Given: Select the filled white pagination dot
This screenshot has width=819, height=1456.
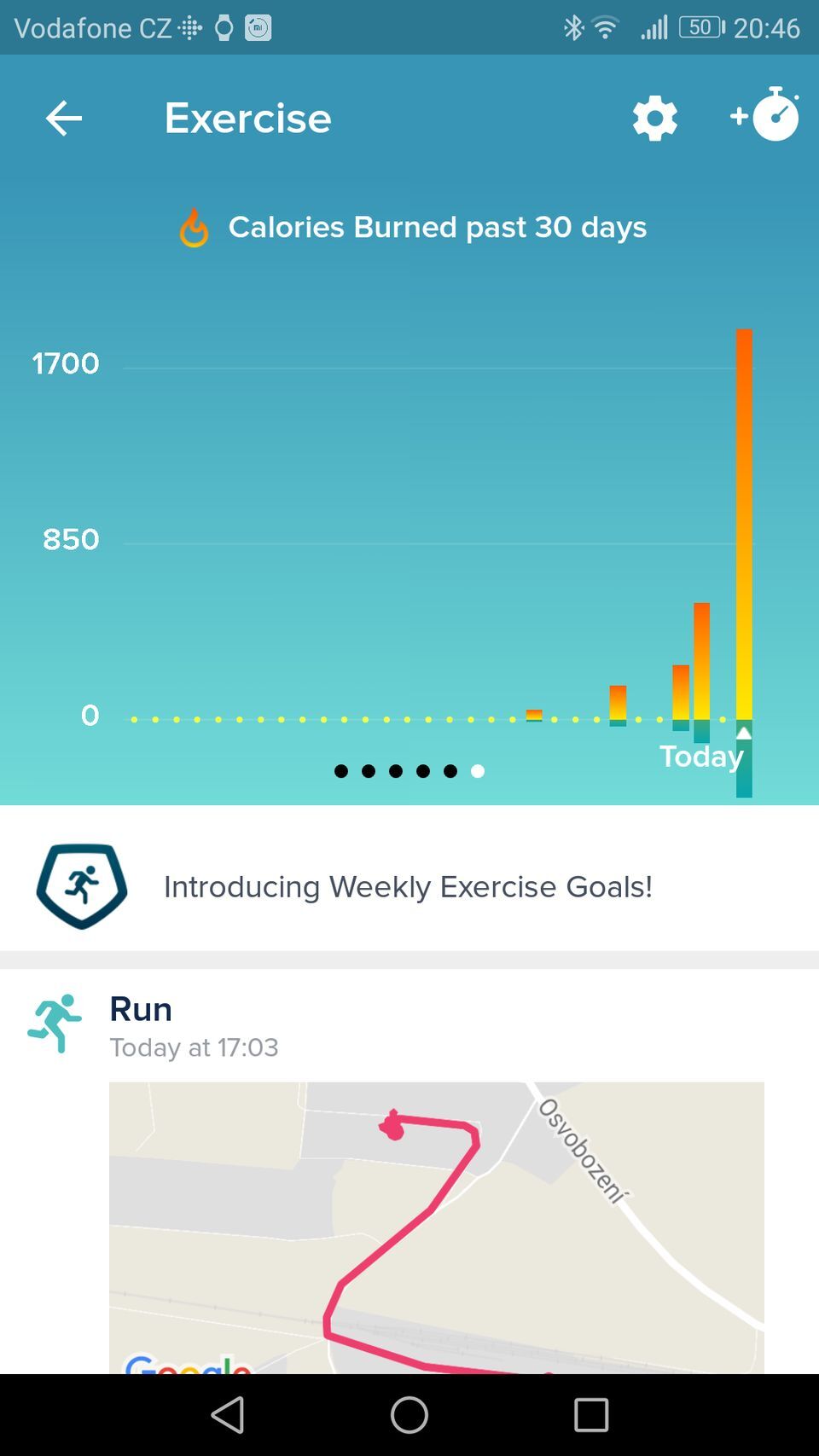Looking at the screenshot, I should click(x=478, y=771).
